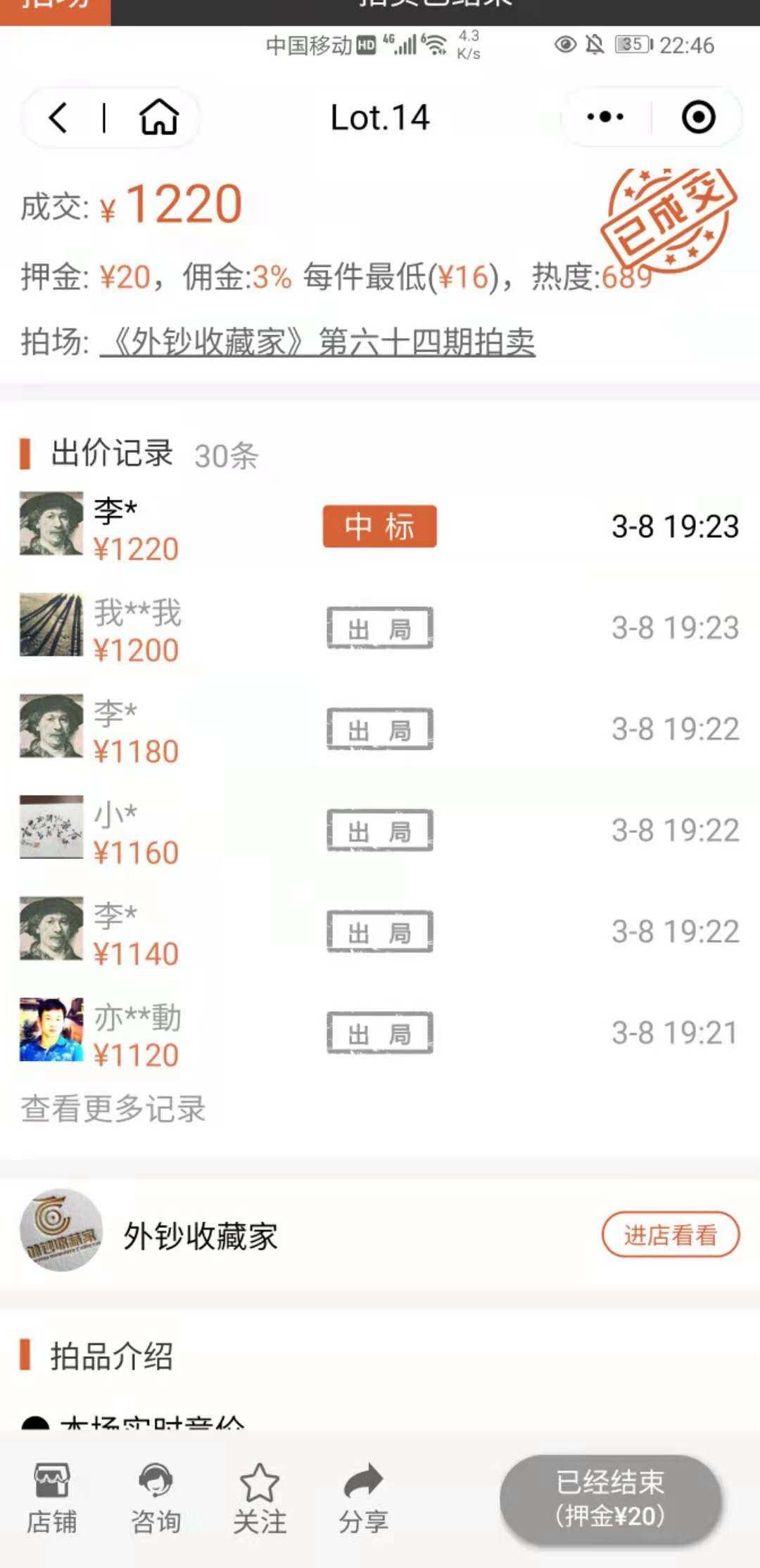Viewport: 760px width, 1568px height.
Task: Open the three-dot more menu
Action: (x=604, y=118)
